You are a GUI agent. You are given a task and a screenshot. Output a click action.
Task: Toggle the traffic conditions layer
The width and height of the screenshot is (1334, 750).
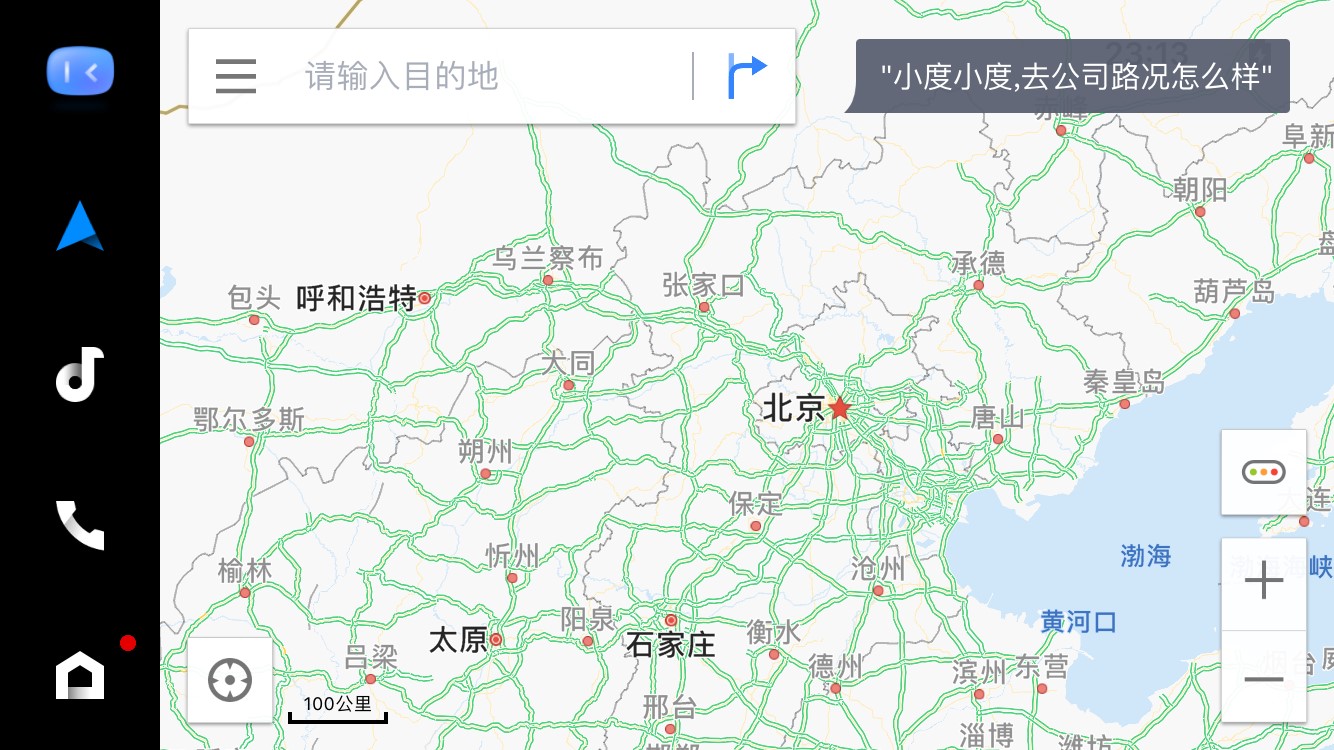coord(1263,472)
